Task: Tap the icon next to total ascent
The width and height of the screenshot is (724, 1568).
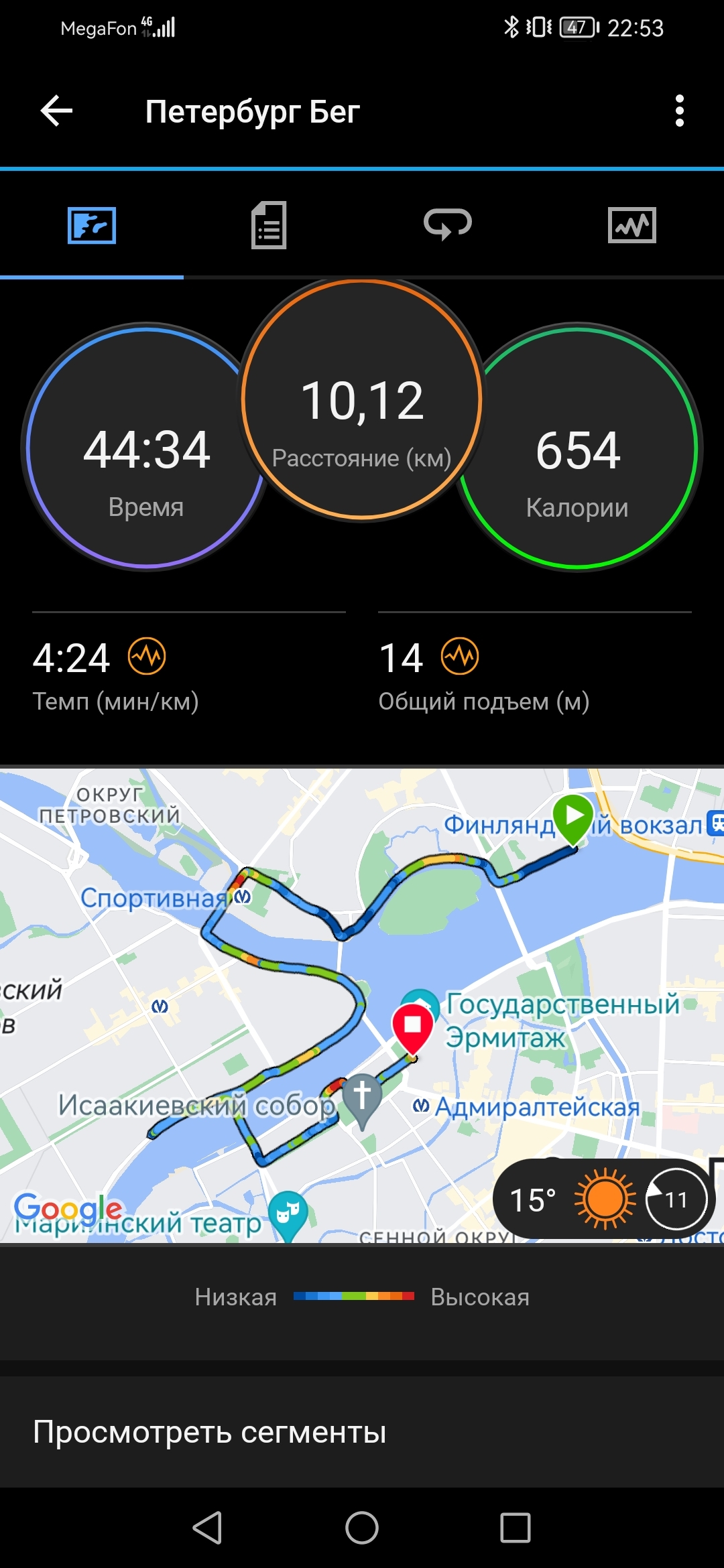Action: tap(460, 657)
